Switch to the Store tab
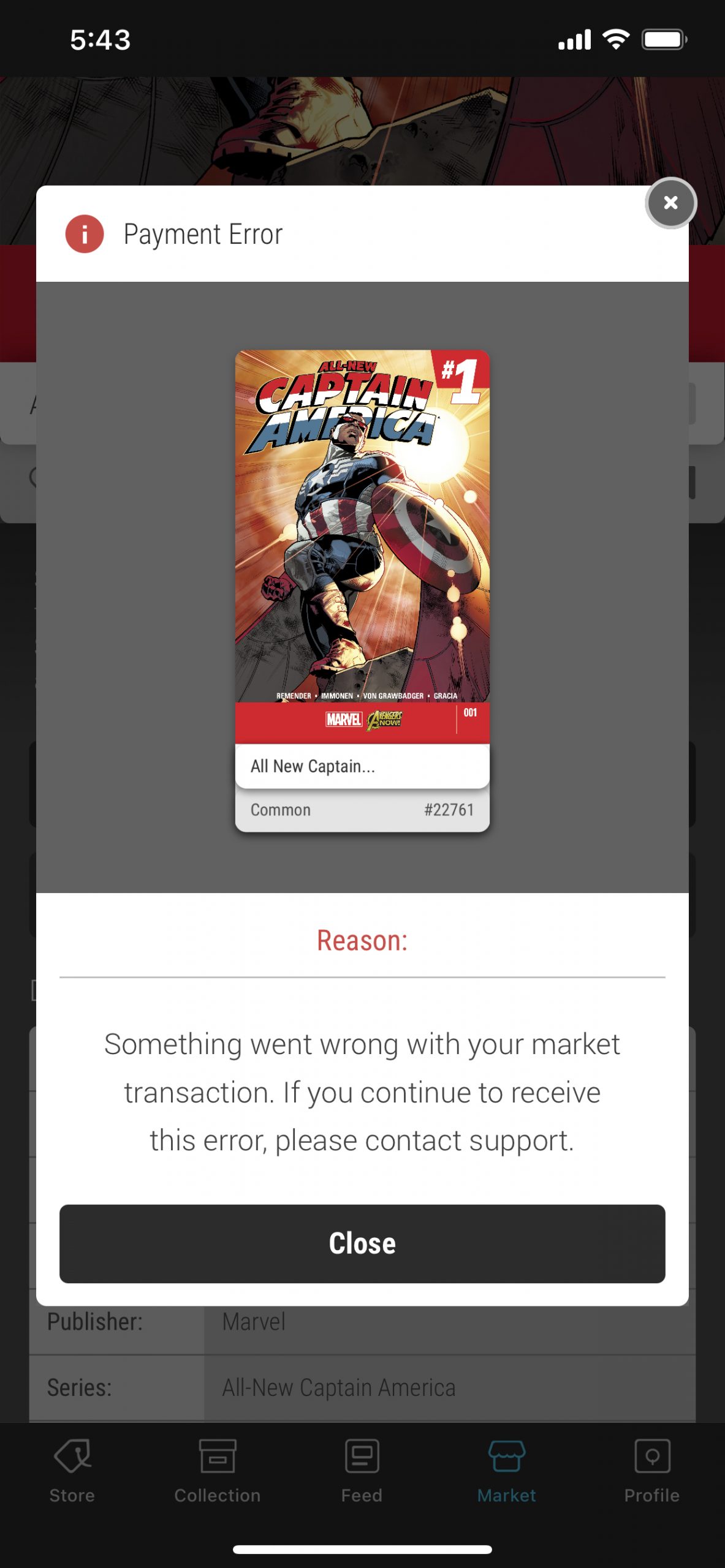The width and height of the screenshot is (725, 1568). pyautogui.click(x=72, y=1471)
